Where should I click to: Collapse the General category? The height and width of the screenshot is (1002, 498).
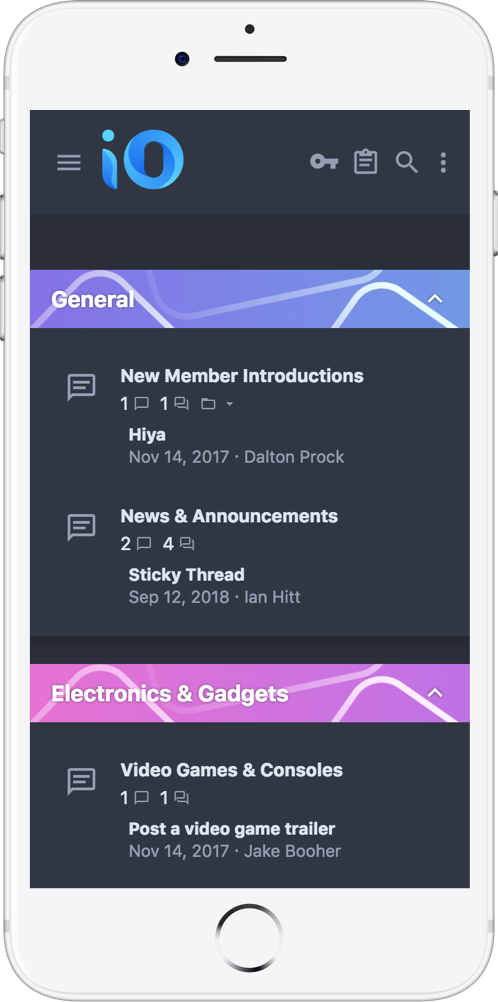pos(435,298)
